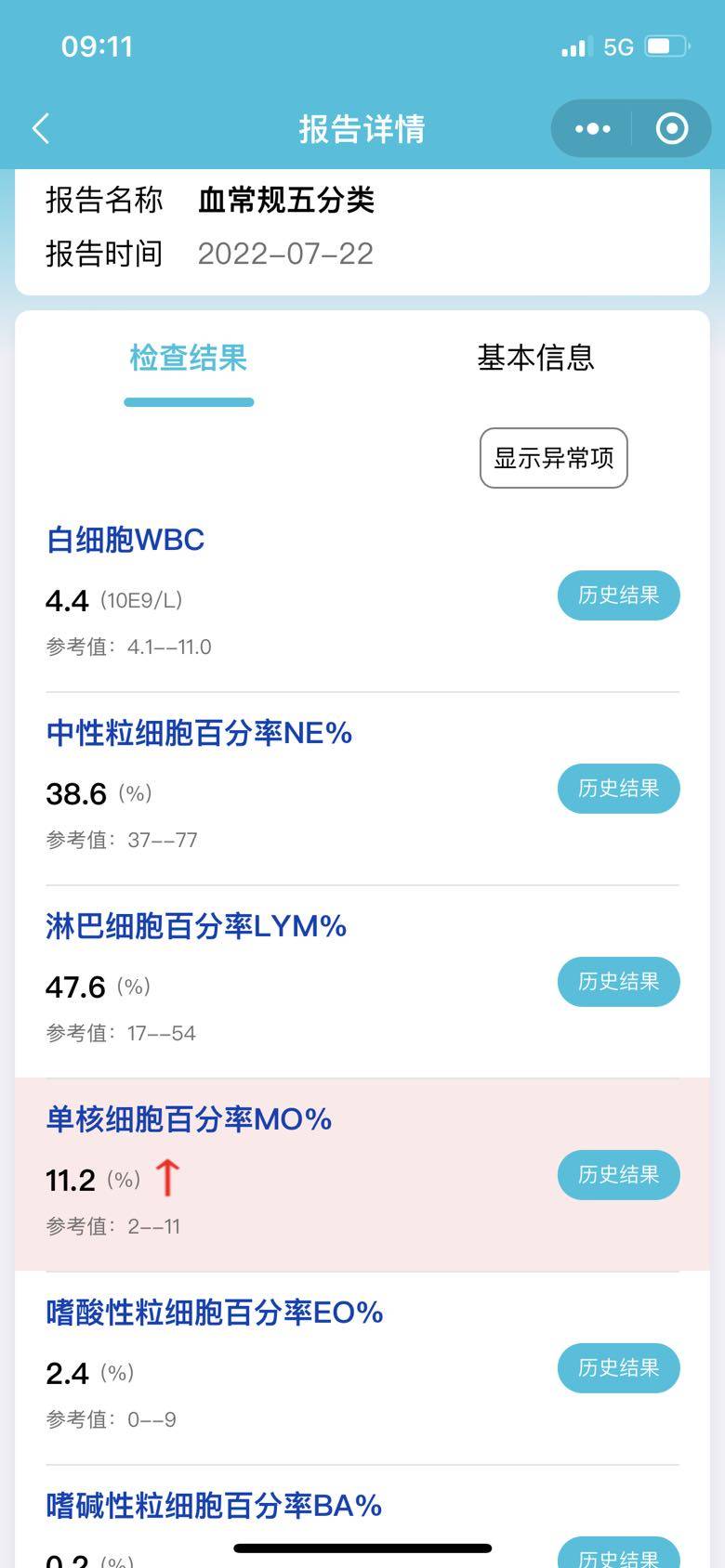725x1568 pixels.
Task: Open 历史结果 for 中性粒细胞百分率NE%
Action: click(618, 789)
